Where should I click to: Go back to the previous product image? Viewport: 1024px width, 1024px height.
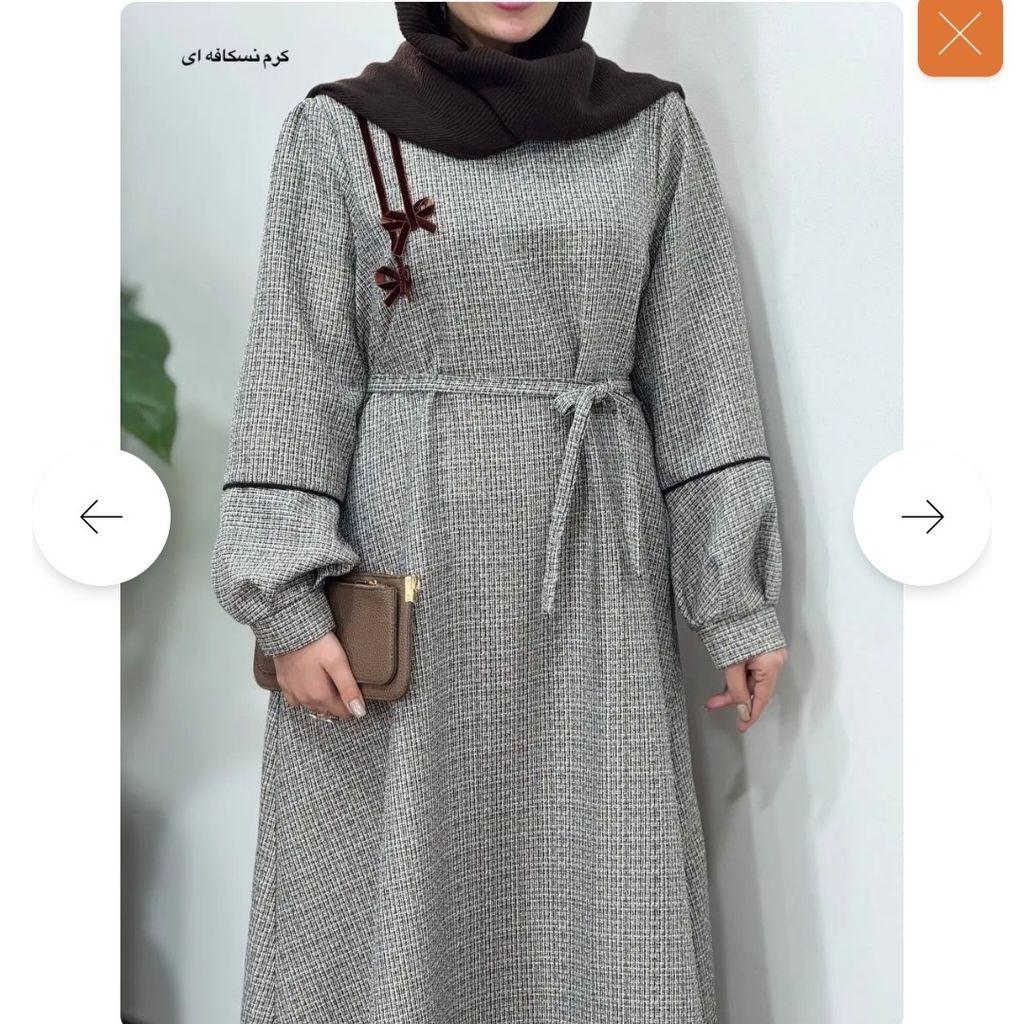[101, 516]
